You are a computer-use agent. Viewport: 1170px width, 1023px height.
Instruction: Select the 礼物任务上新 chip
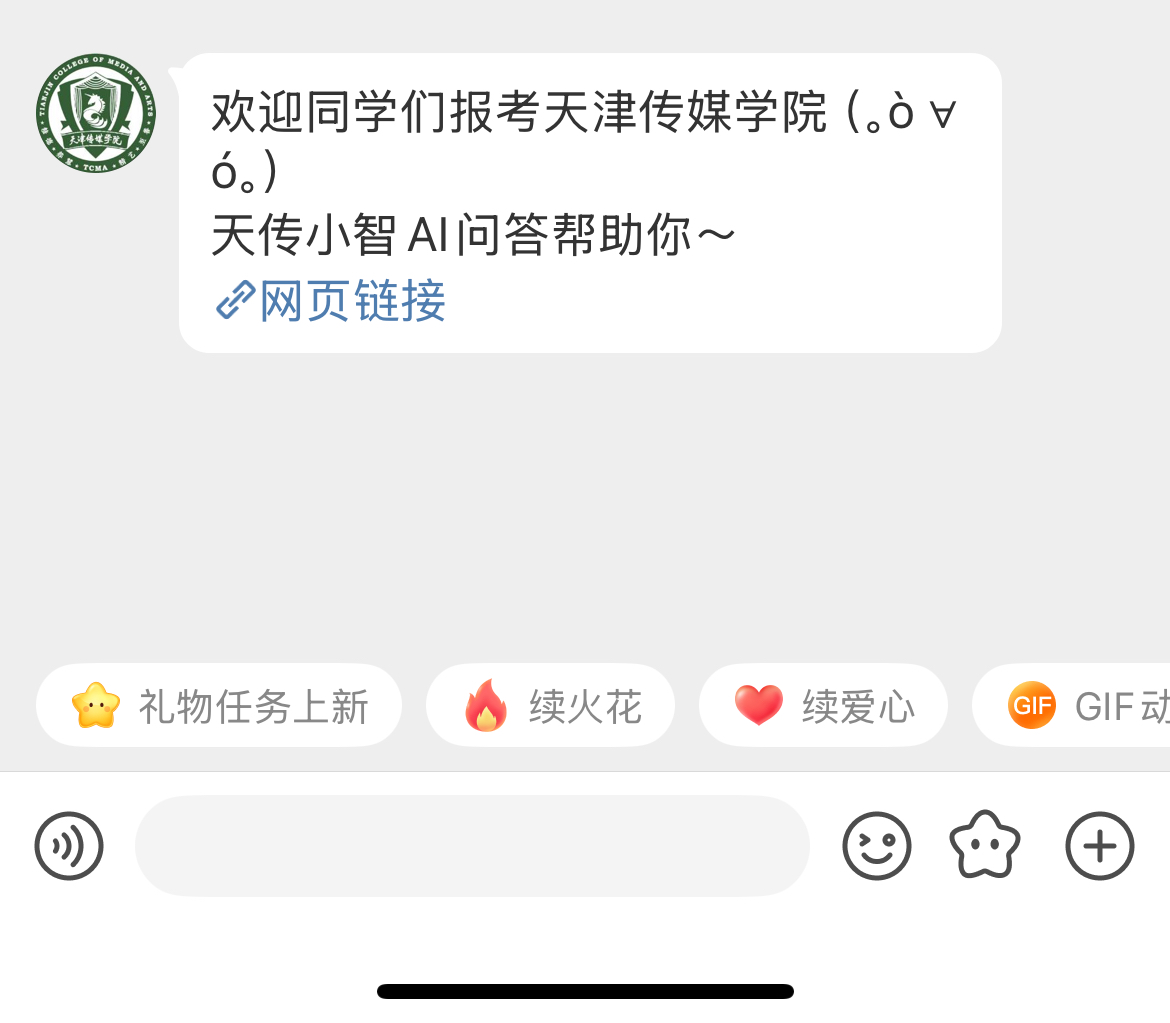[219, 706]
